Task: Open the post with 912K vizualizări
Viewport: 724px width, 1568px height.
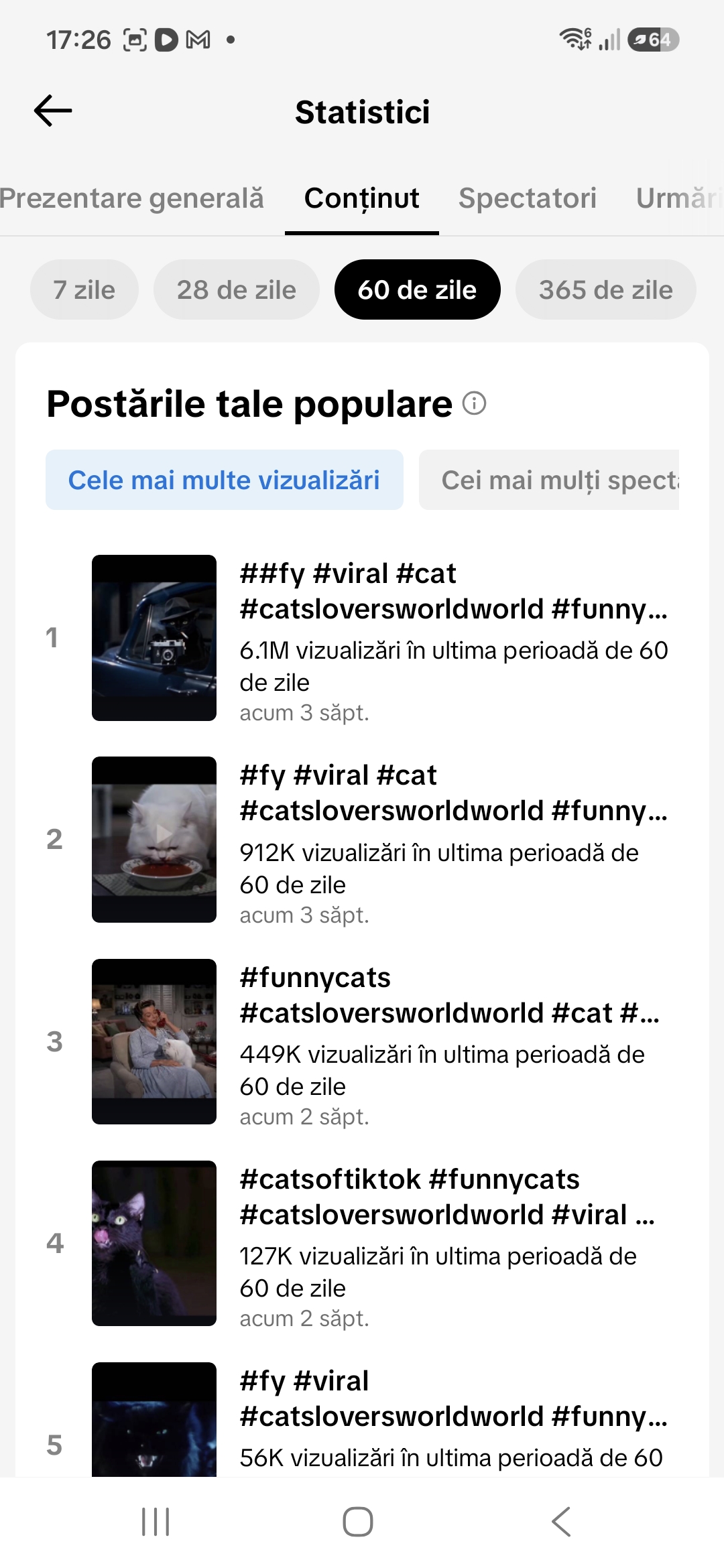Action: tap(362, 840)
